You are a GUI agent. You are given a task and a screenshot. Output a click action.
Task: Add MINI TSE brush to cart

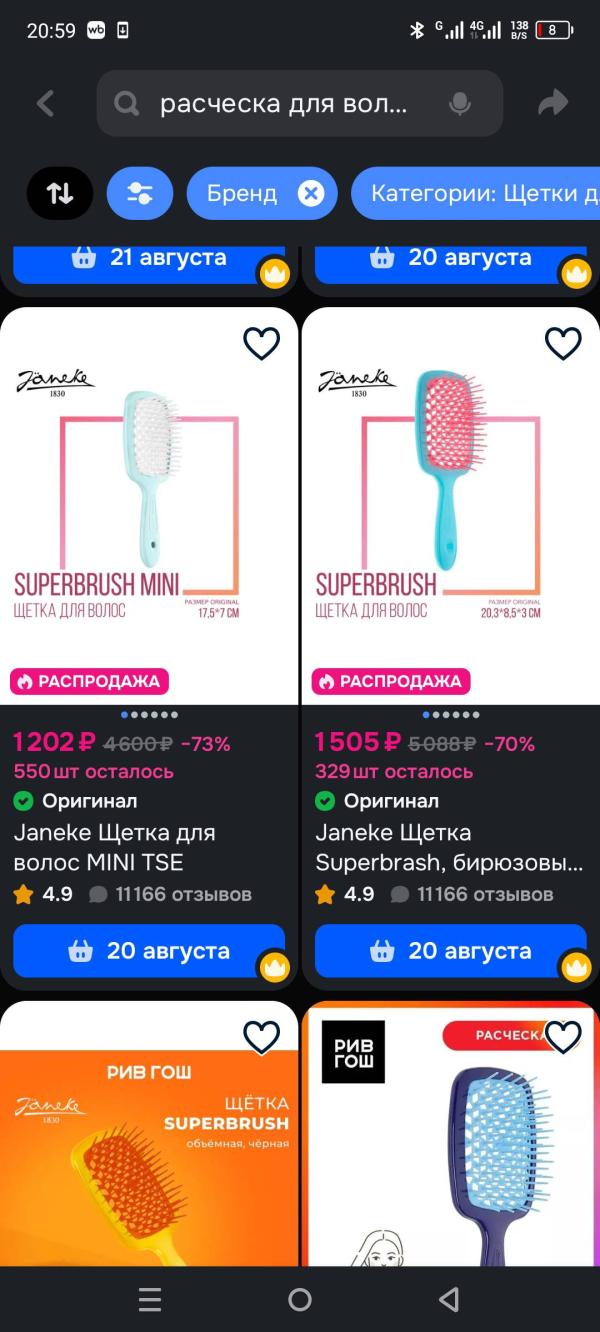[x=149, y=951]
